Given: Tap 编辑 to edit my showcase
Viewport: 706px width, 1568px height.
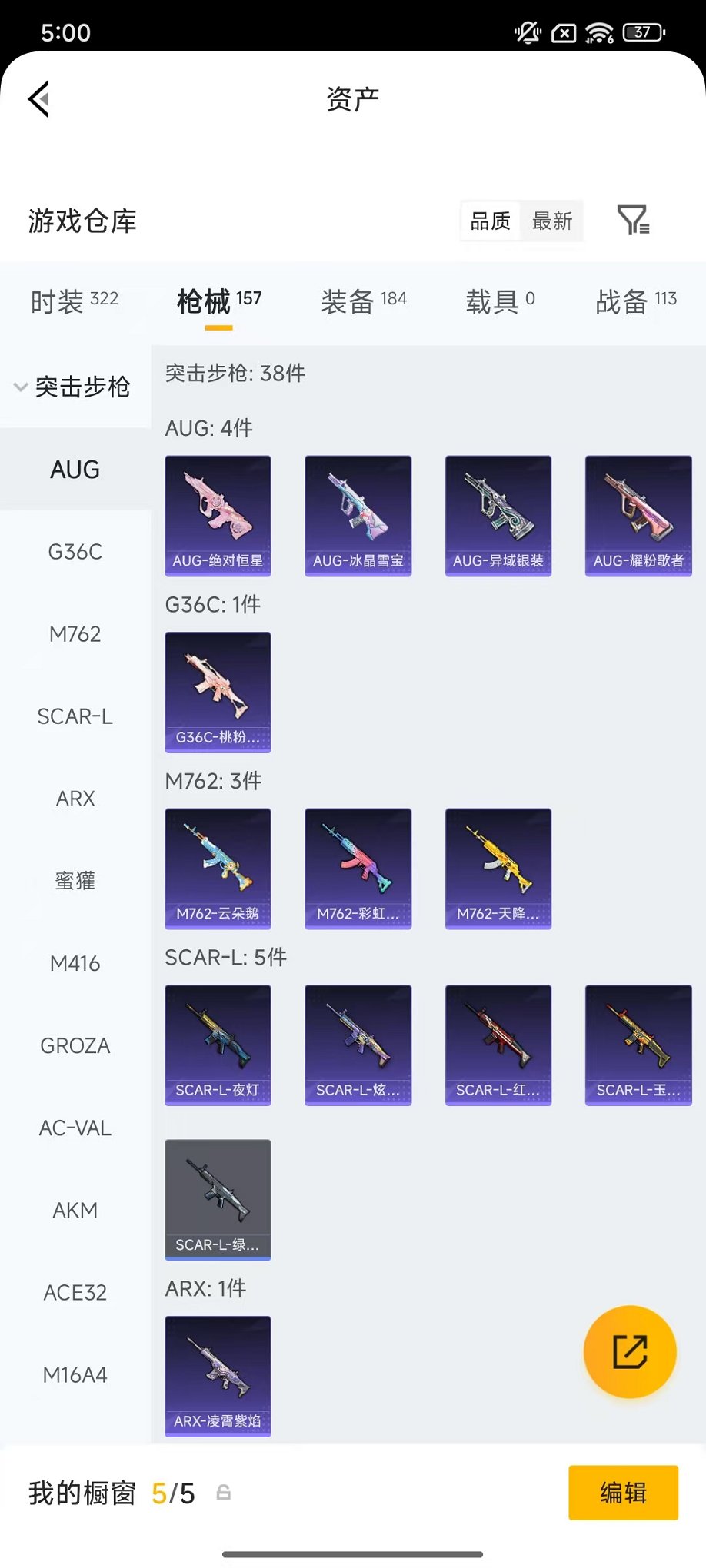Looking at the screenshot, I should 623,1493.
